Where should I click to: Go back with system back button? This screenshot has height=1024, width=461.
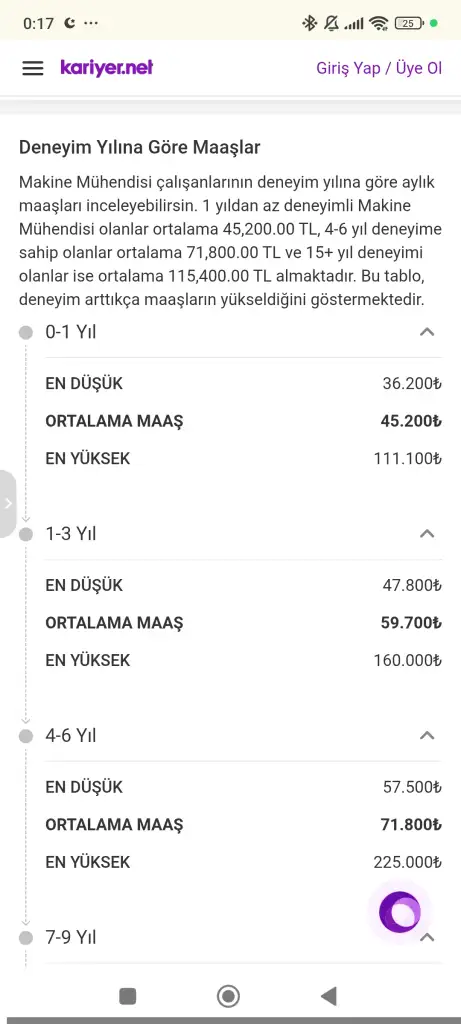point(329,996)
